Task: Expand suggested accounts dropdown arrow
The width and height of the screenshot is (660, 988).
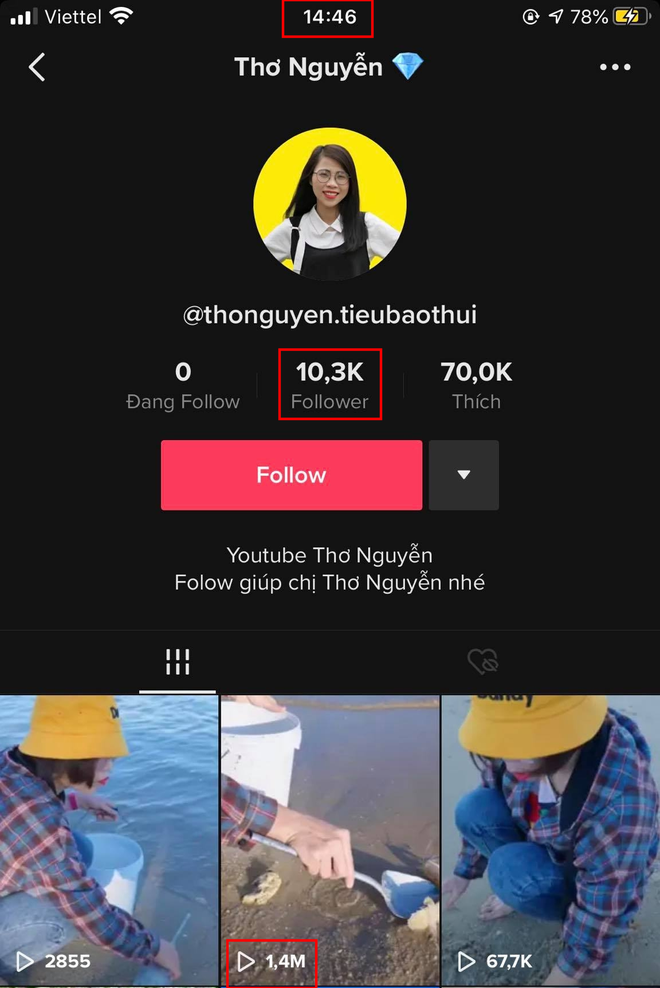Action: [x=464, y=475]
